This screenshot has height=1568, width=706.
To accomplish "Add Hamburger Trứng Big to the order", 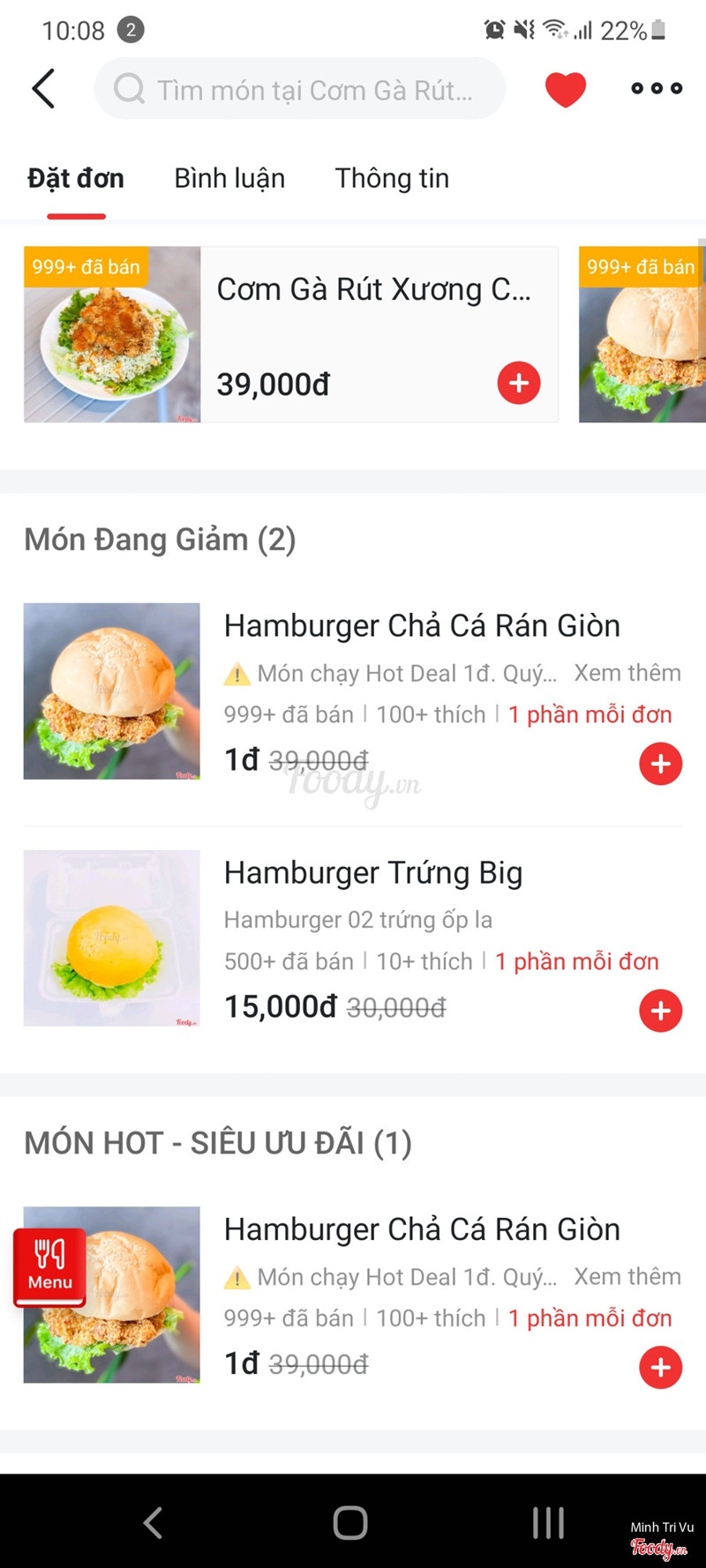I will click(x=661, y=1011).
